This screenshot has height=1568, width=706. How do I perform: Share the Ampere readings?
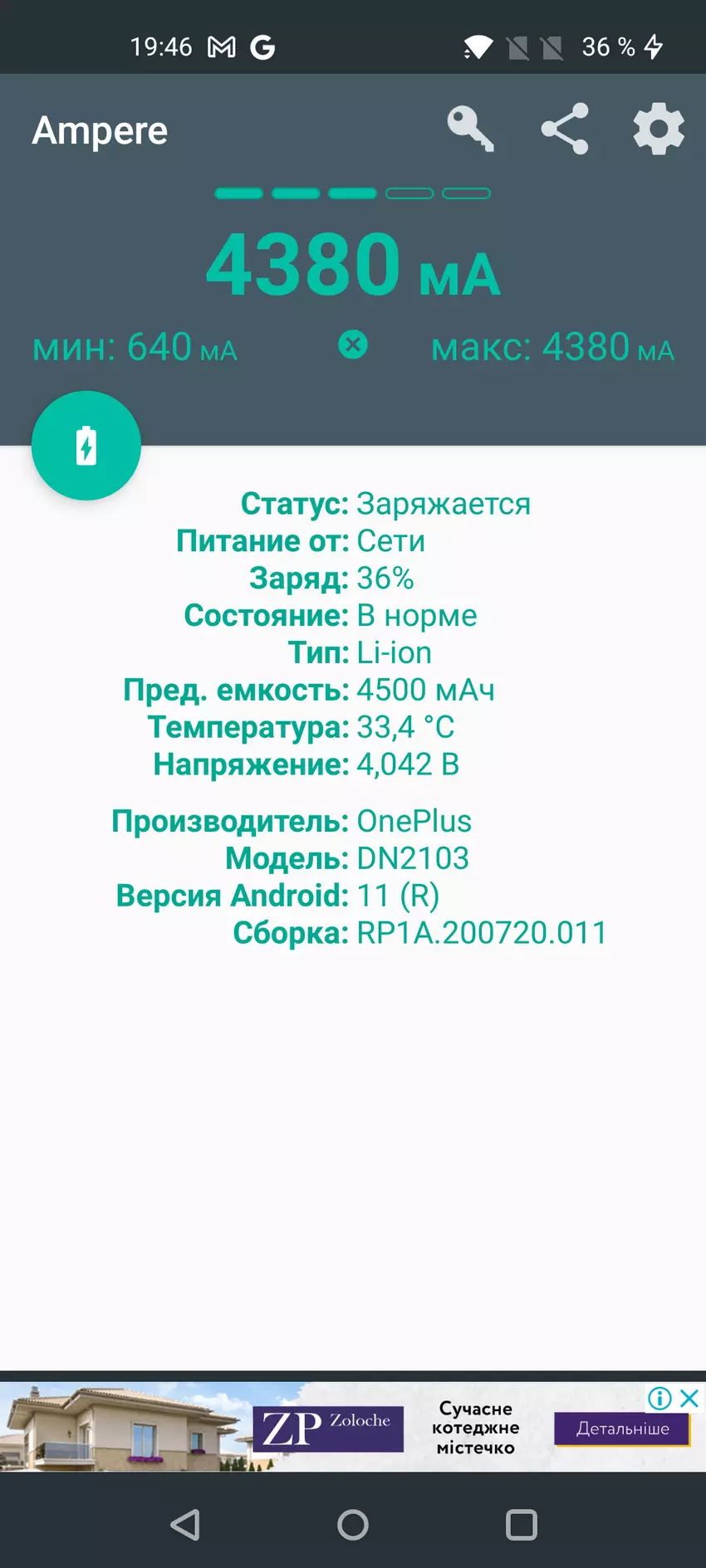565,129
